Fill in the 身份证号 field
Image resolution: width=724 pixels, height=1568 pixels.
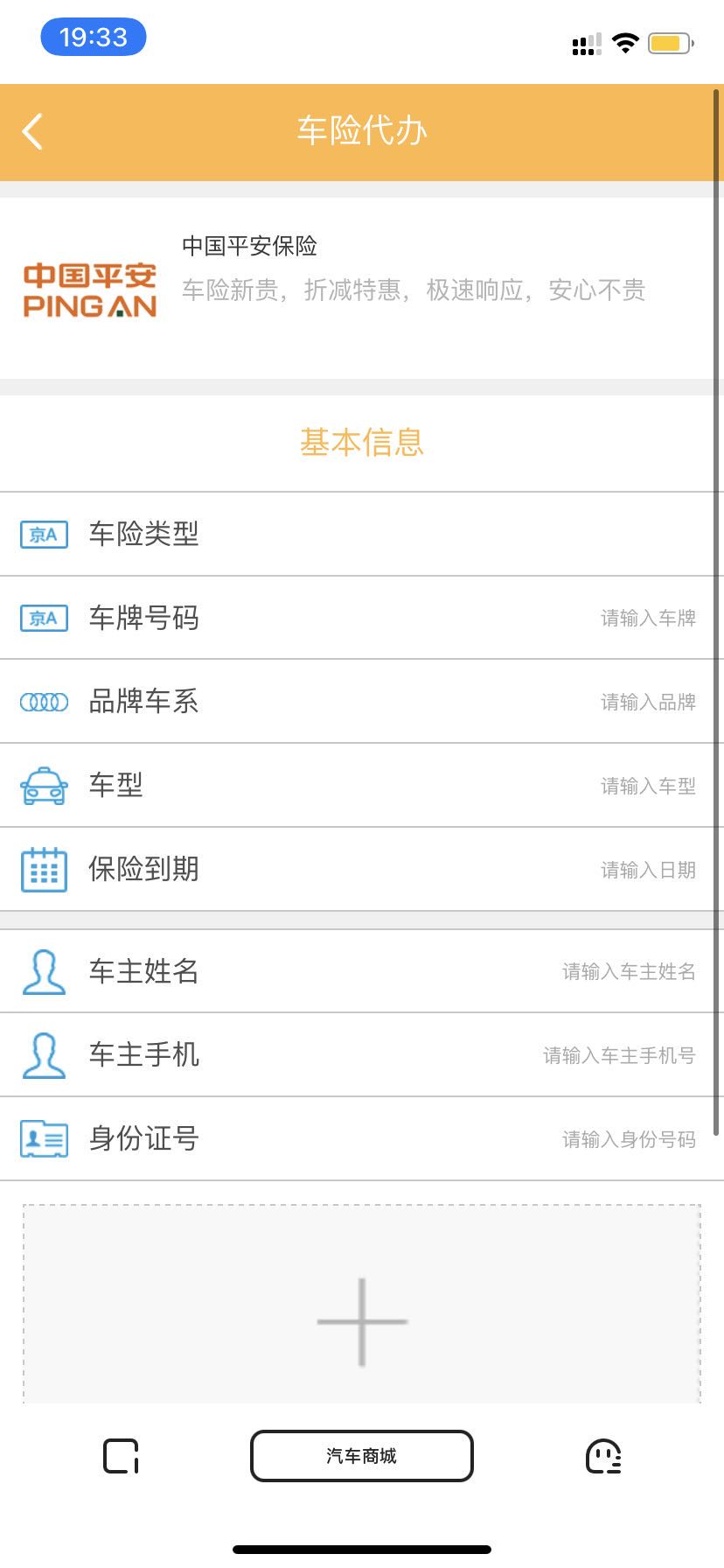pos(628,1139)
